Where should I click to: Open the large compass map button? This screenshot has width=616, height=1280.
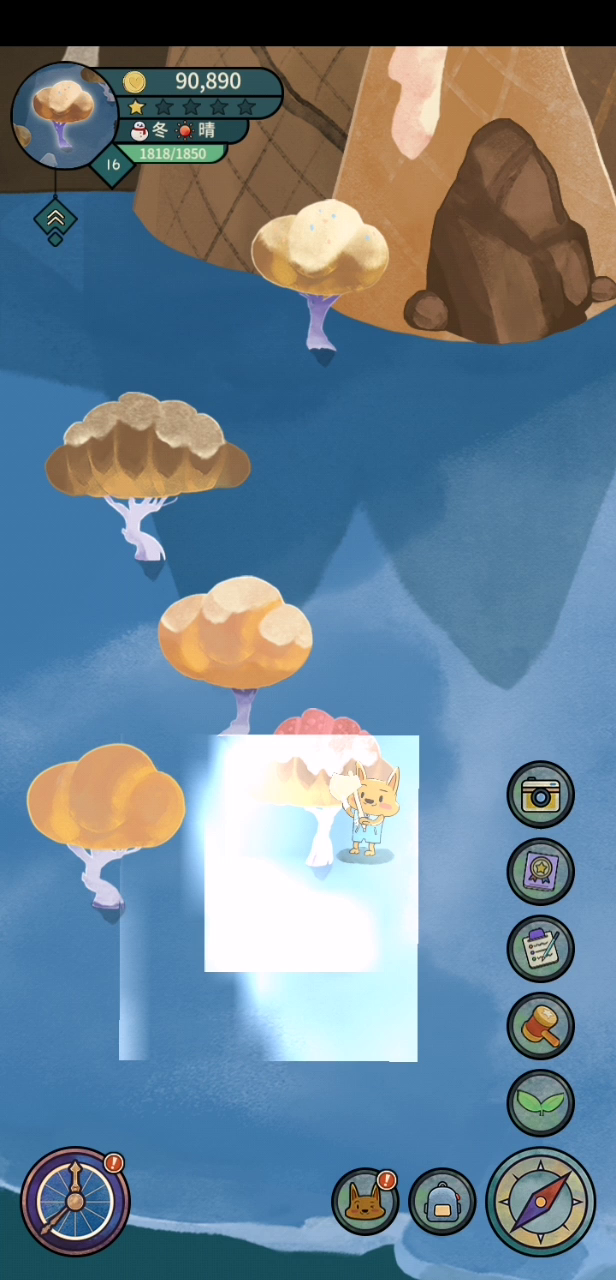[541, 1202]
